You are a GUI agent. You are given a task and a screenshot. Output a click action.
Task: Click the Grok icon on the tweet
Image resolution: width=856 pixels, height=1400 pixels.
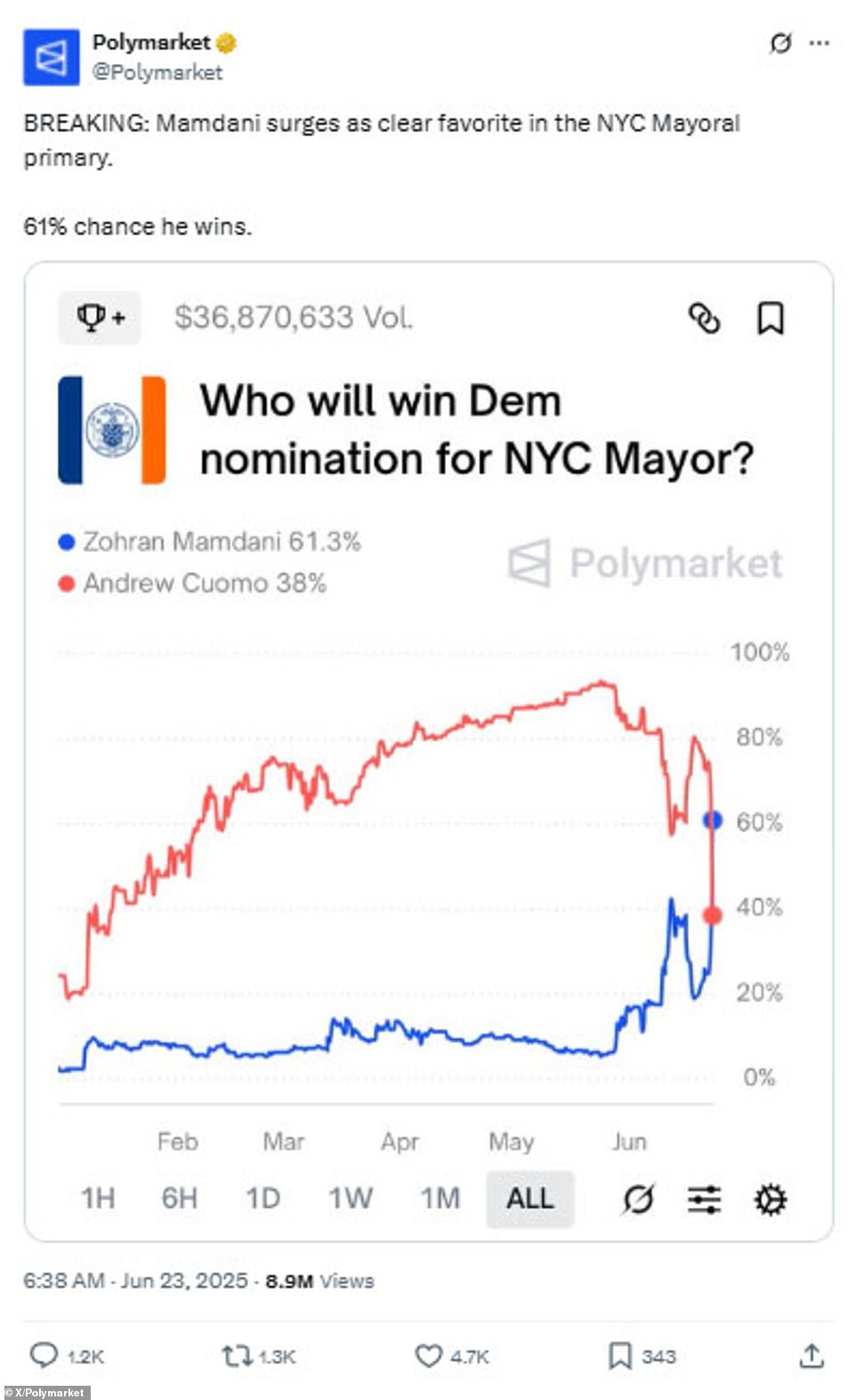[x=781, y=43]
